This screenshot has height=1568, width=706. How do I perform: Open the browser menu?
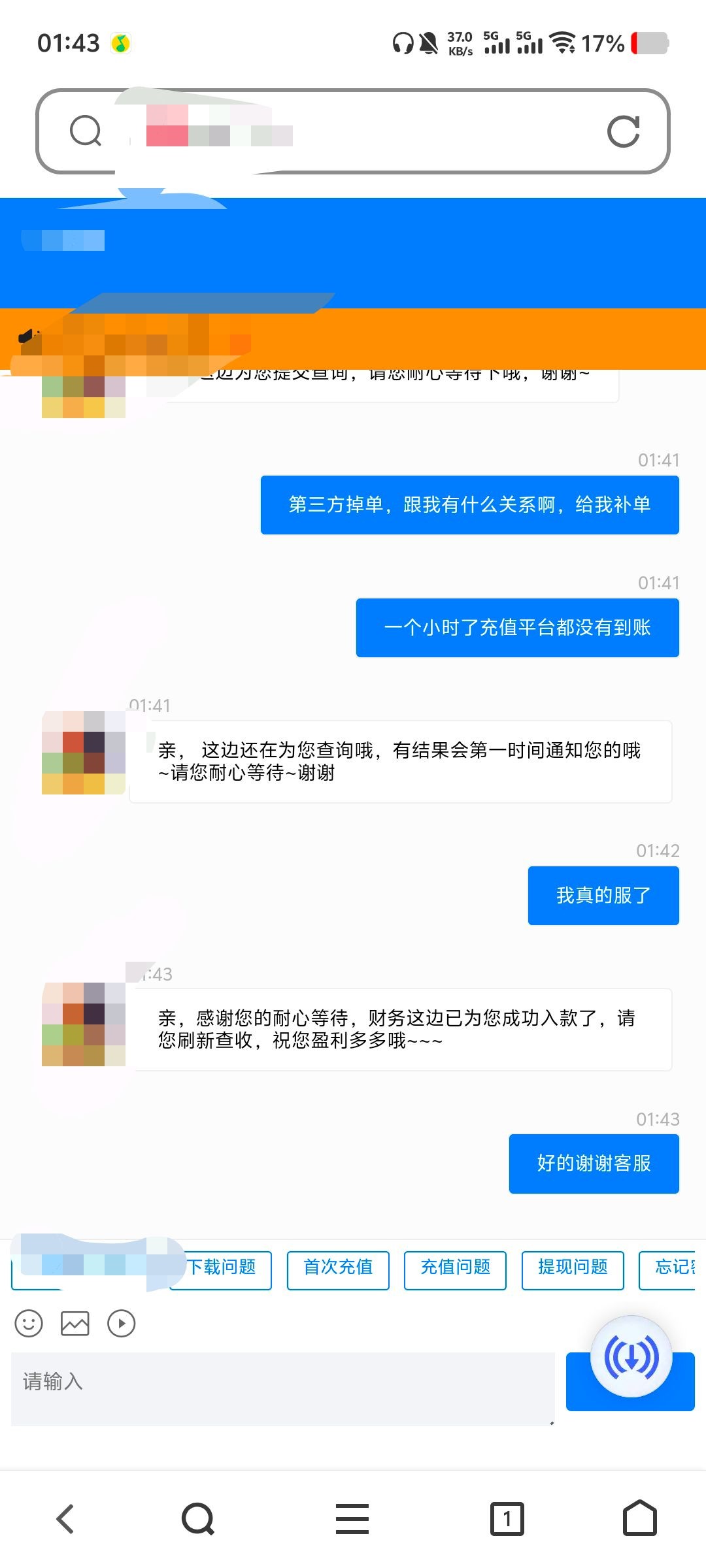click(352, 1518)
